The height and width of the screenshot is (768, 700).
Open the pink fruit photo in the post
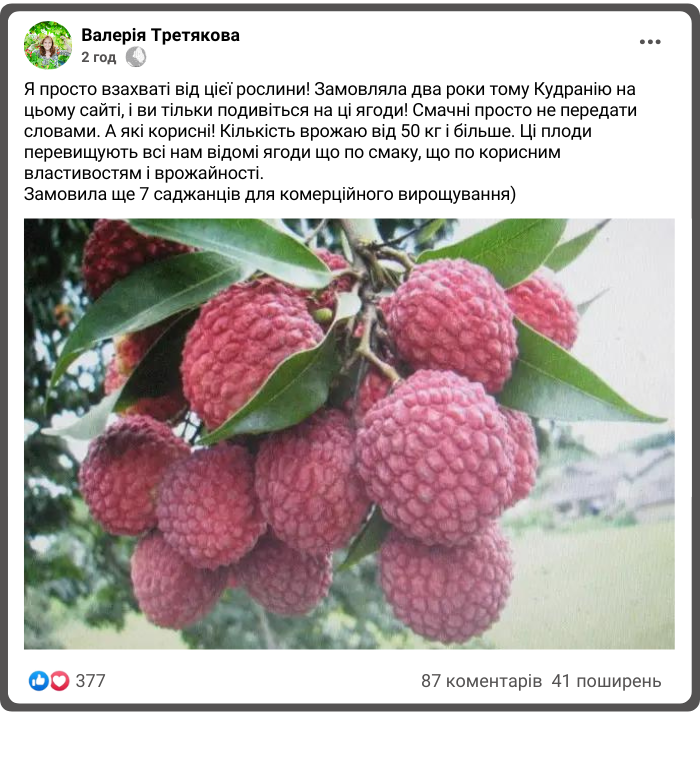(x=349, y=433)
